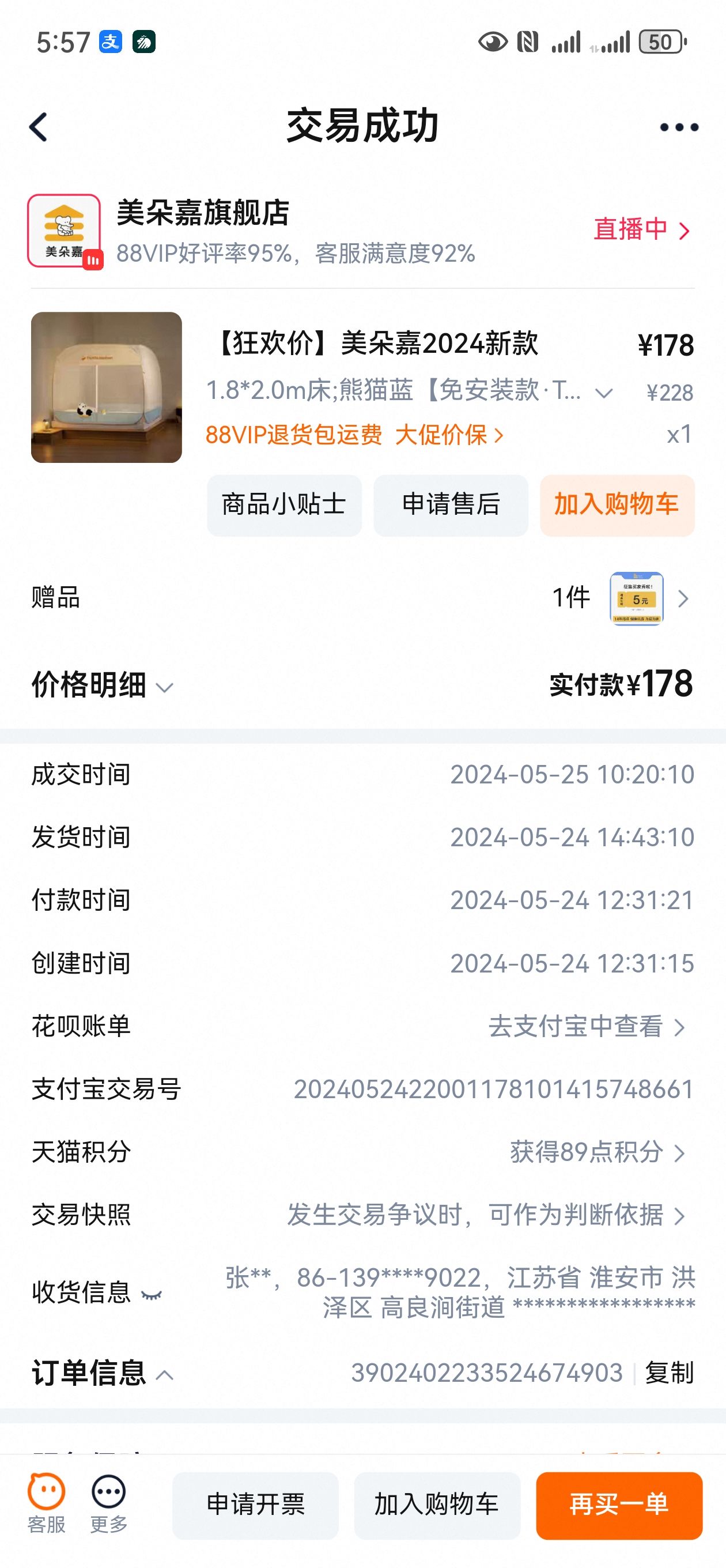Tap 申请售后 for after-sales service

coord(451,504)
